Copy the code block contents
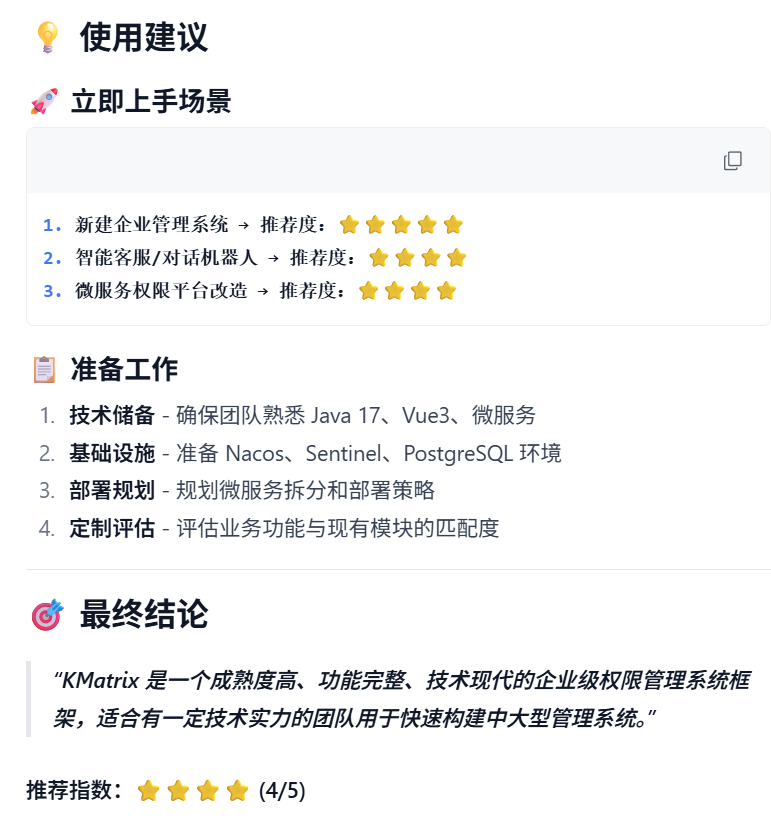This screenshot has height=824, width=771. pos(732,161)
